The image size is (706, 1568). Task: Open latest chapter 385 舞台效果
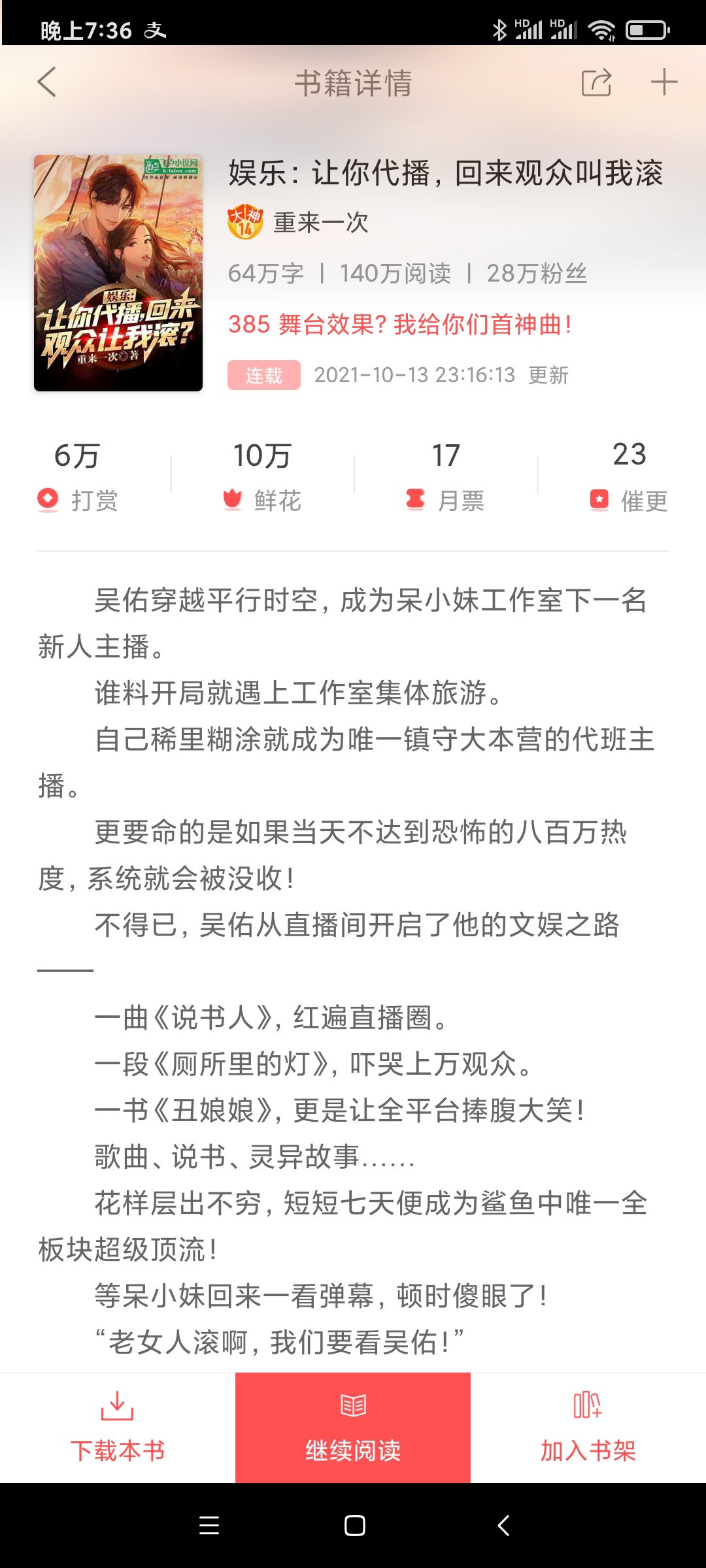point(400,324)
